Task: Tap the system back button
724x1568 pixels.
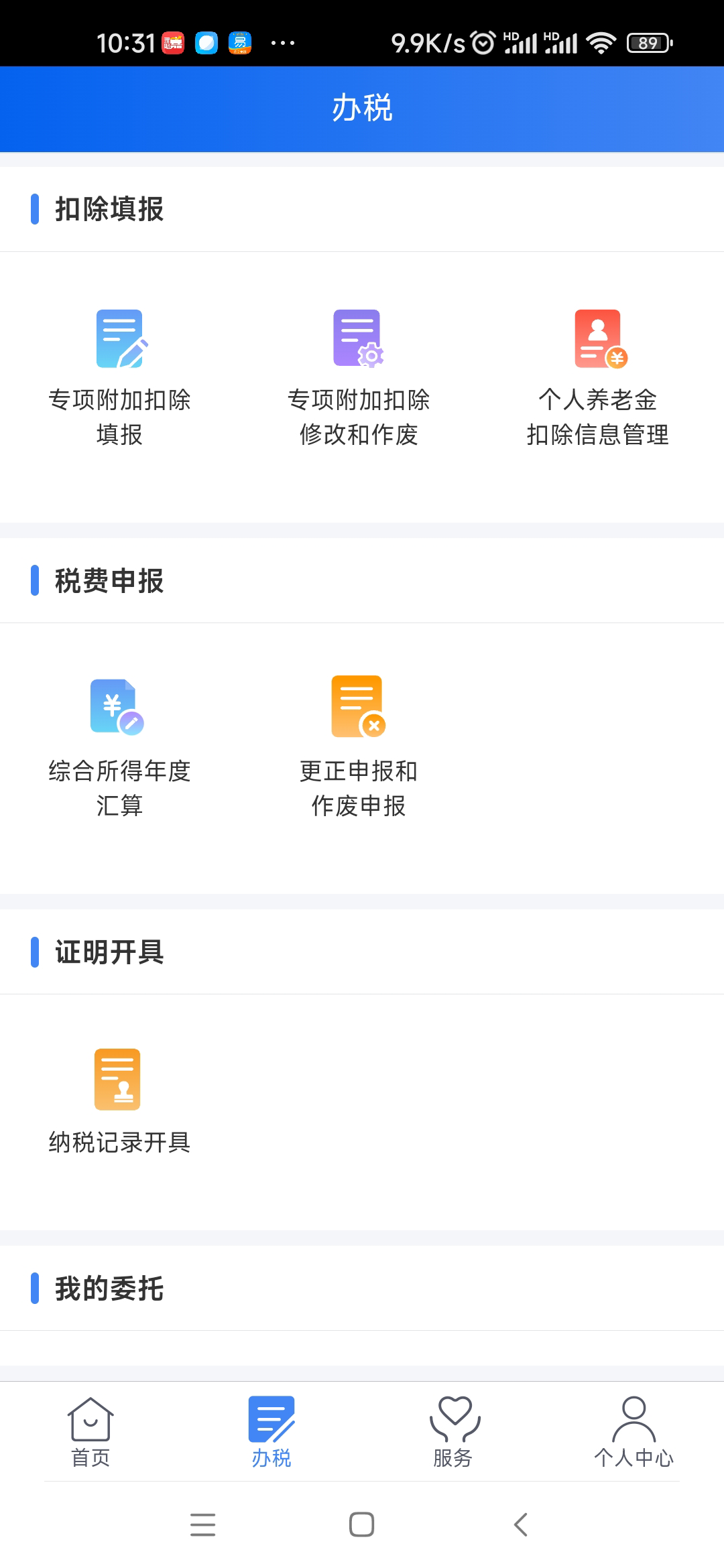Action: [x=521, y=1524]
